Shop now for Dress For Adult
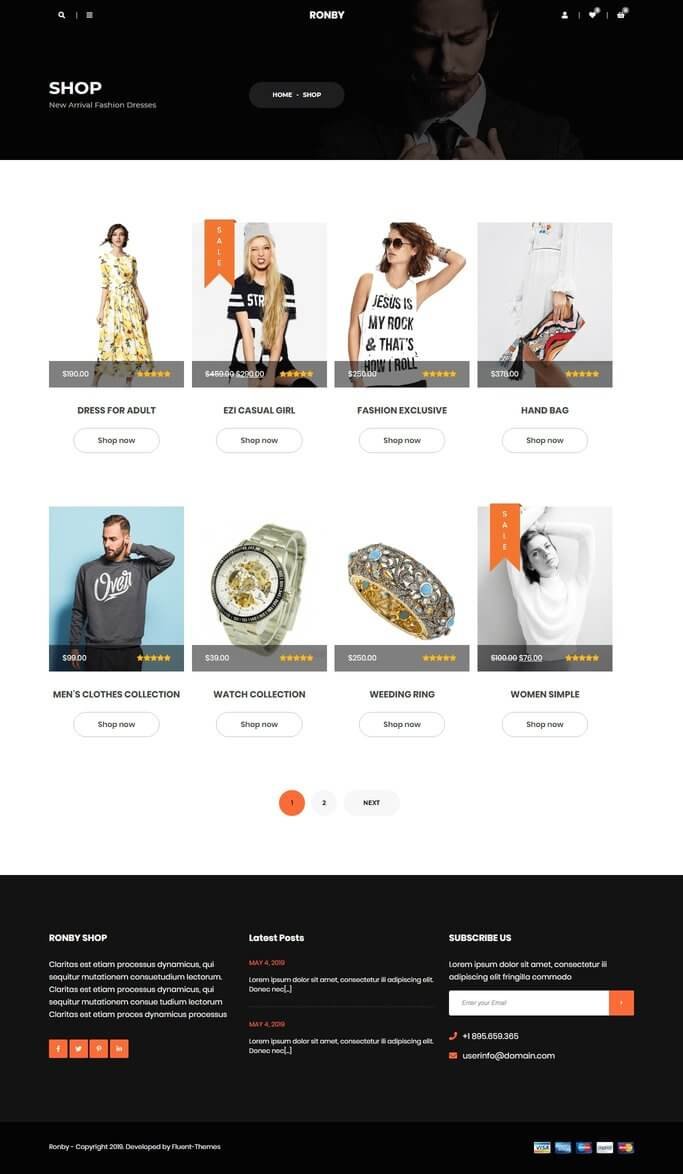Viewport: 683px width, 1174px height. click(116, 440)
